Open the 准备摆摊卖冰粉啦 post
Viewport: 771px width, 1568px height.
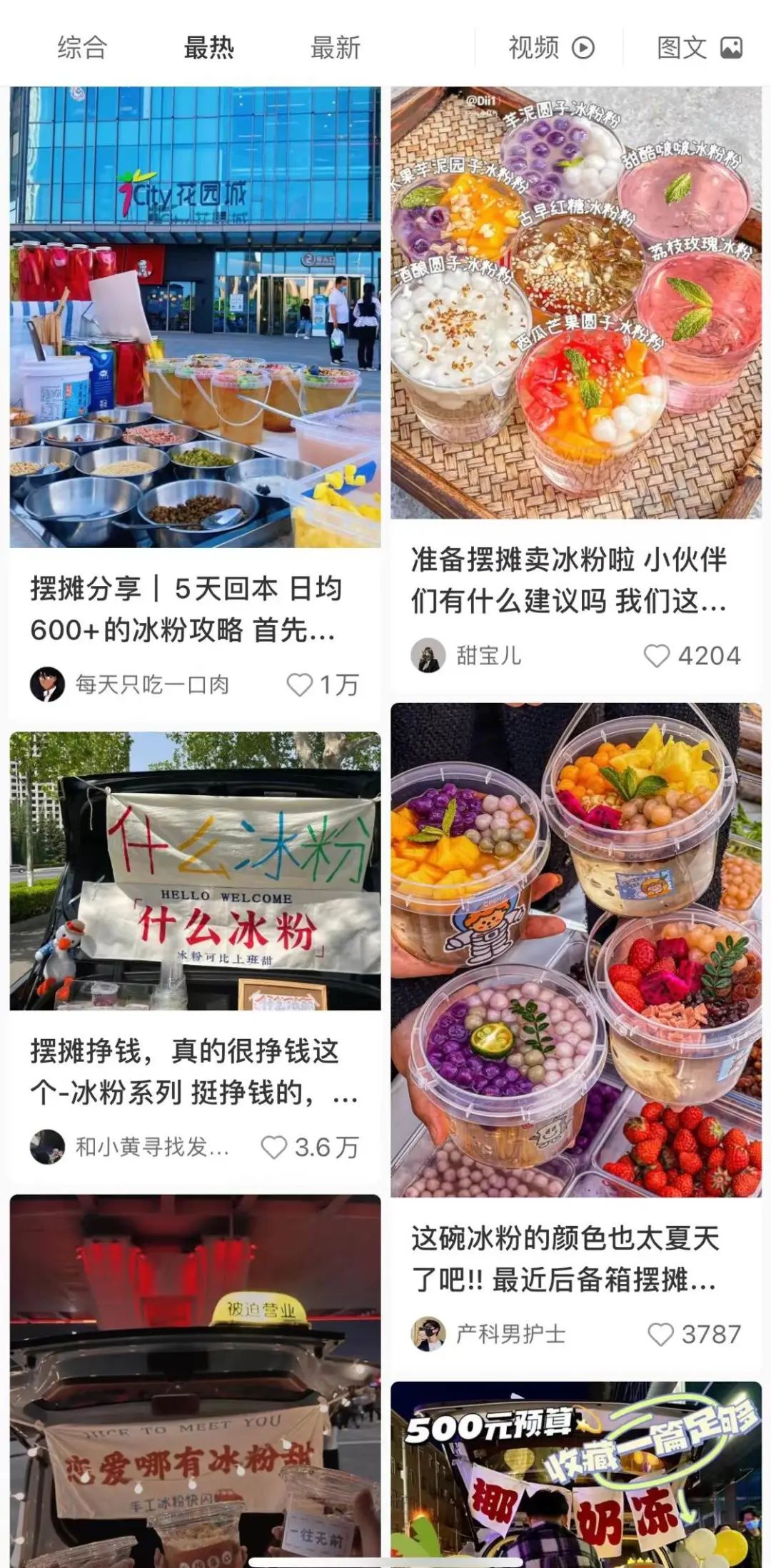coord(575,303)
